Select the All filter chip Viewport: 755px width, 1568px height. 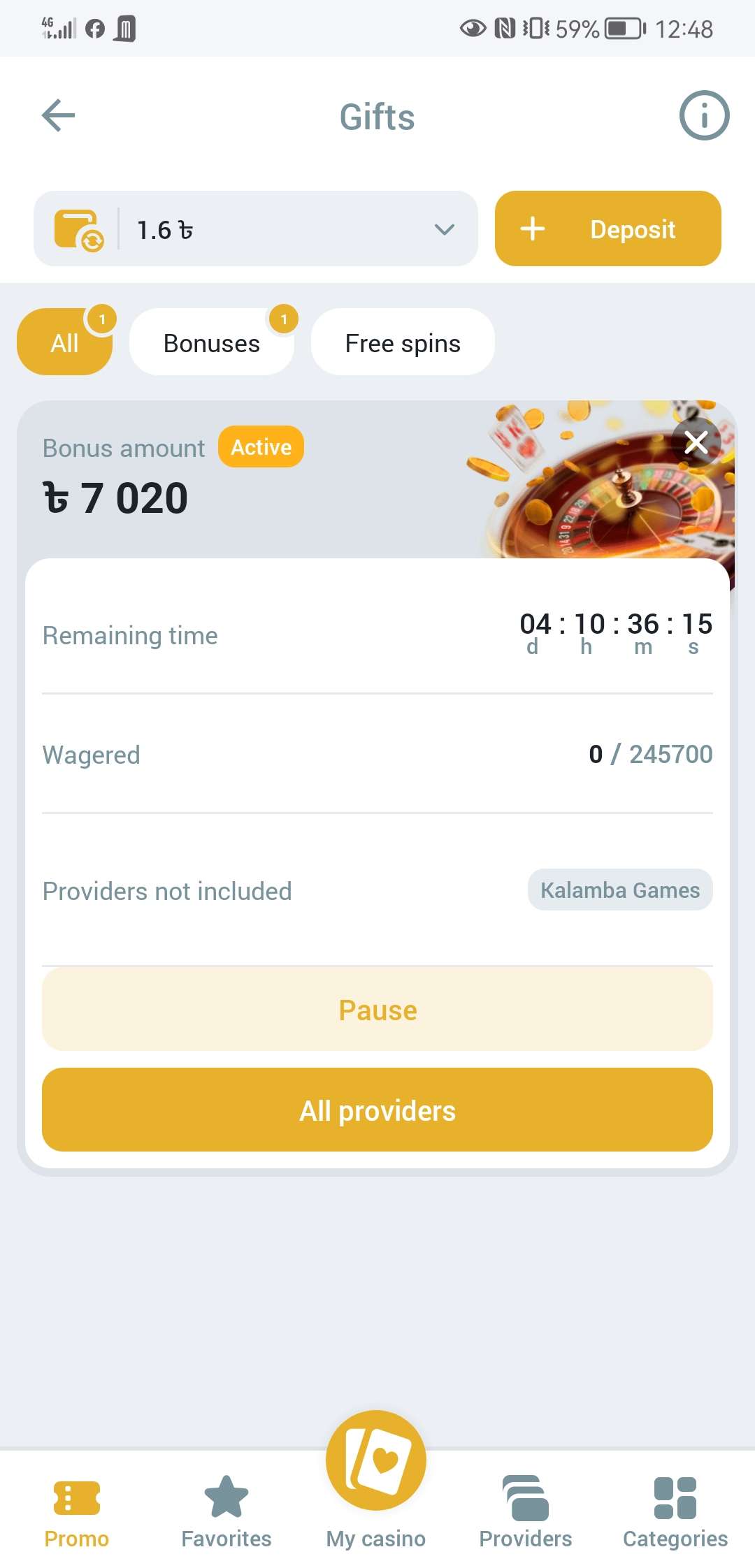[x=64, y=343]
